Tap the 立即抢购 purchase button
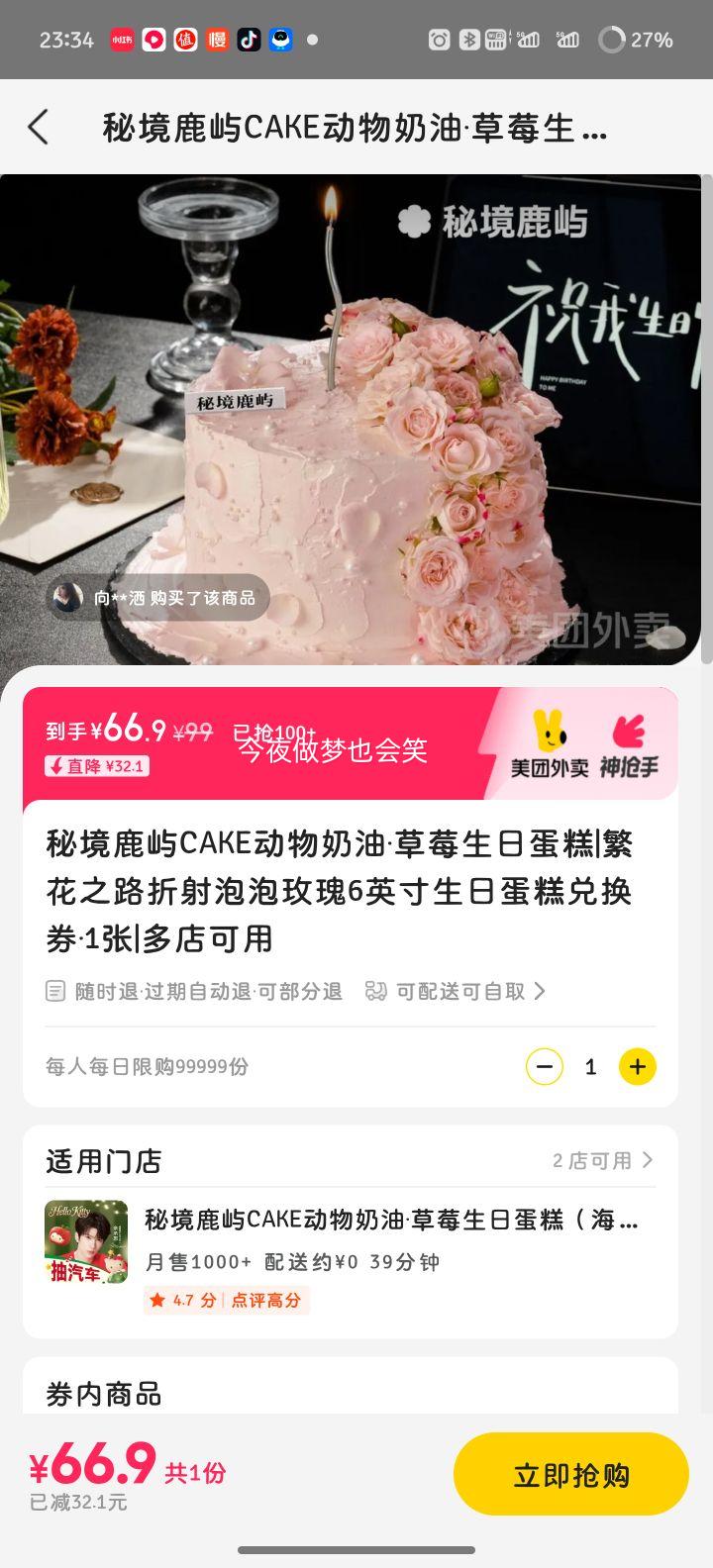Image resolution: width=713 pixels, height=1568 pixels. [x=570, y=1473]
